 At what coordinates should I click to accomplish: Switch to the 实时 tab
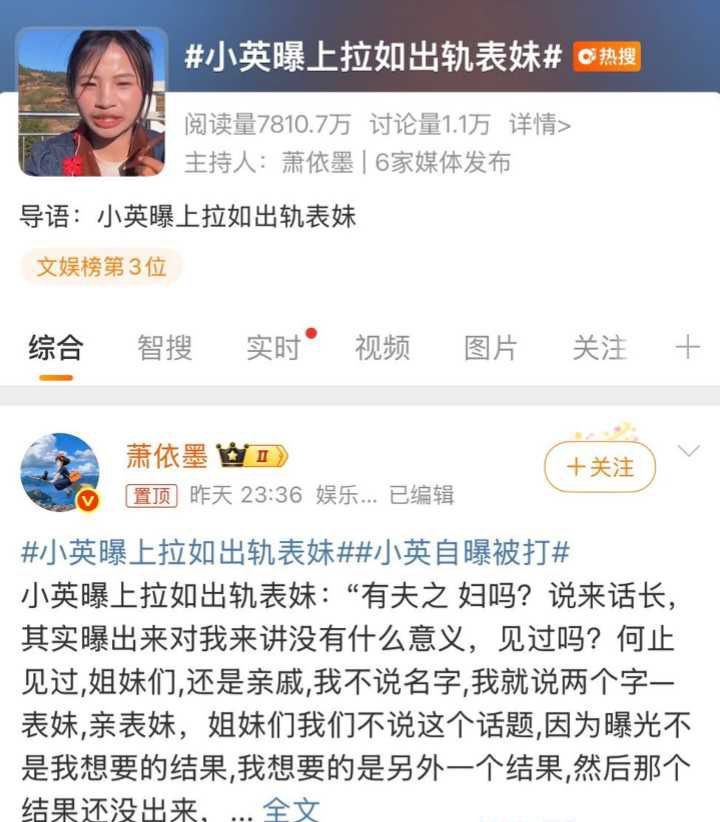point(274,348)
